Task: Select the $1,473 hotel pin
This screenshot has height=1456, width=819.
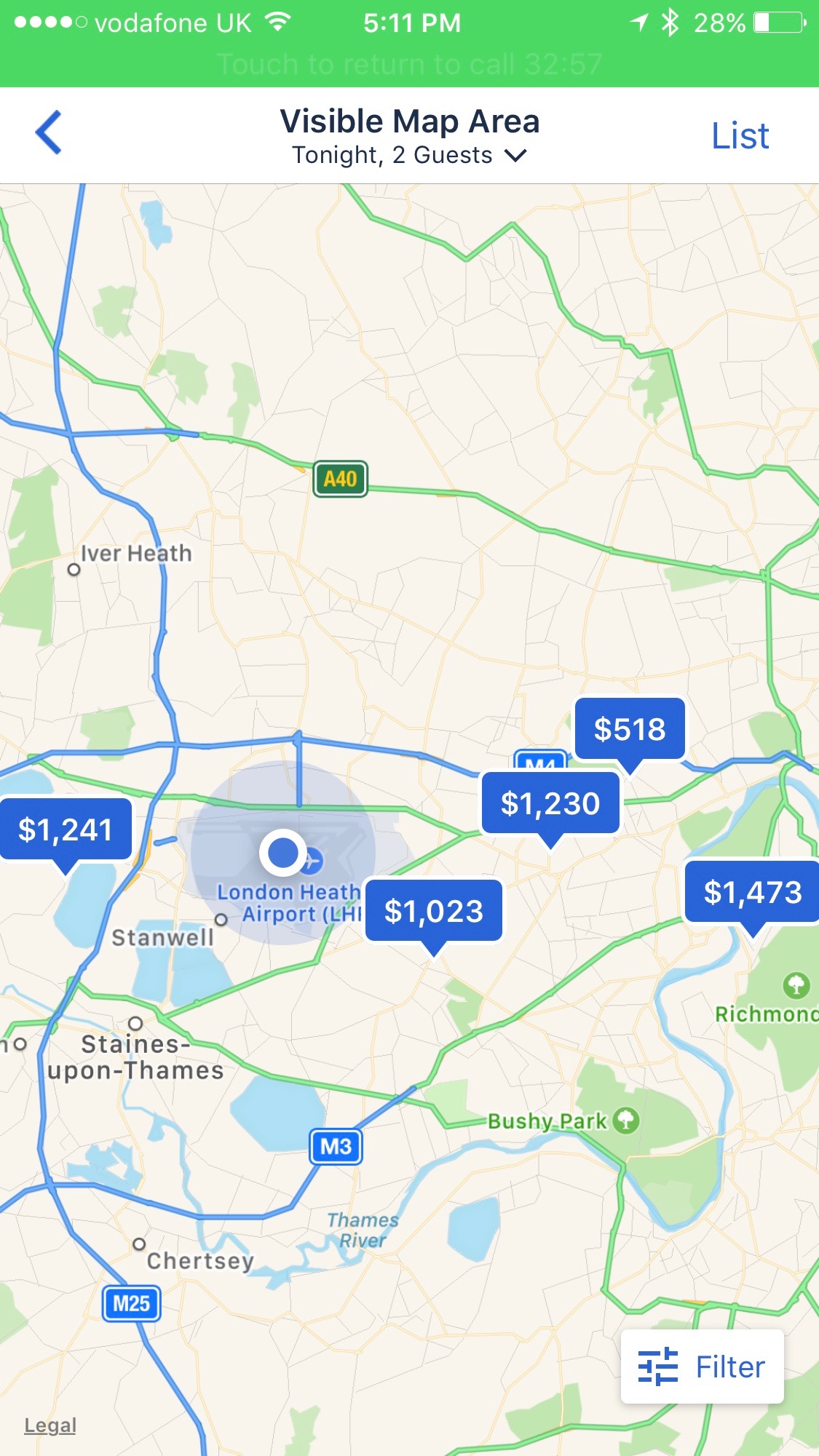Action: pos(752,892)
